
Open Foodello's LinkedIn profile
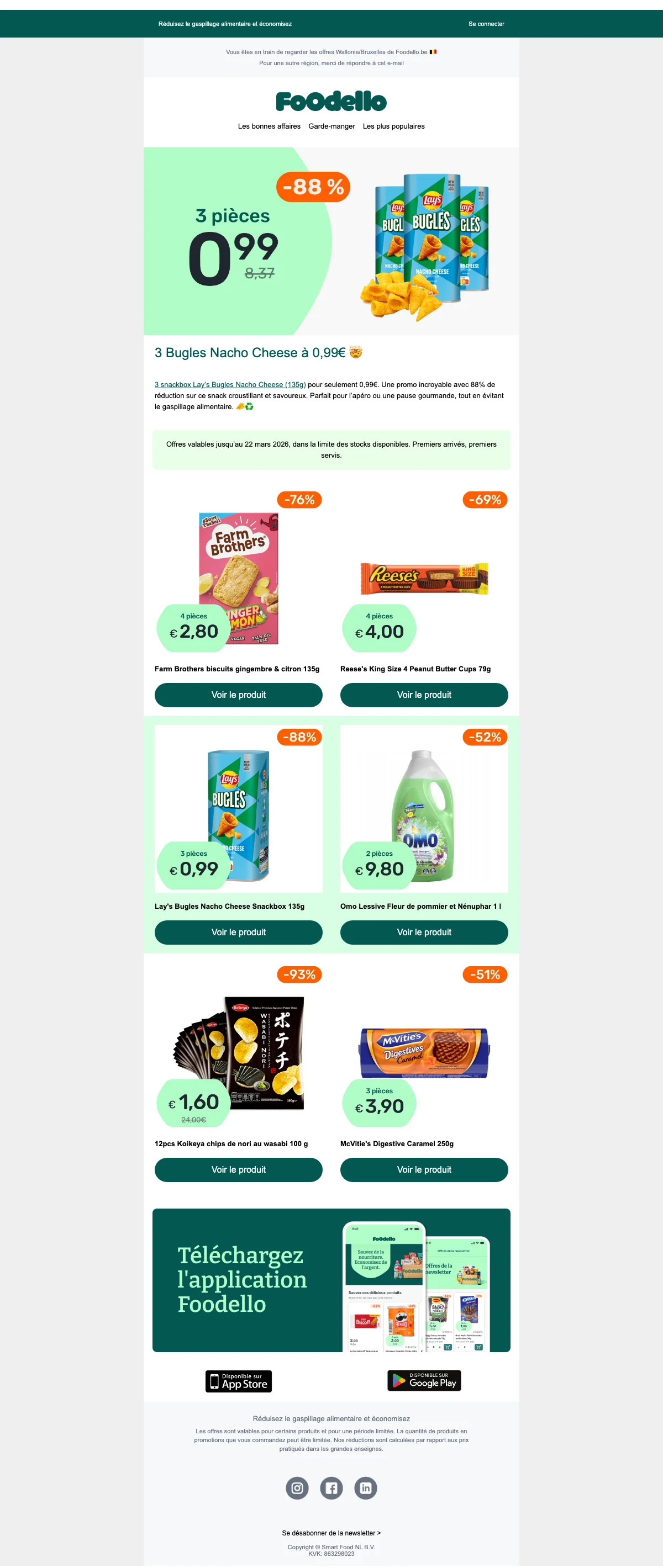pos(366,1488)
